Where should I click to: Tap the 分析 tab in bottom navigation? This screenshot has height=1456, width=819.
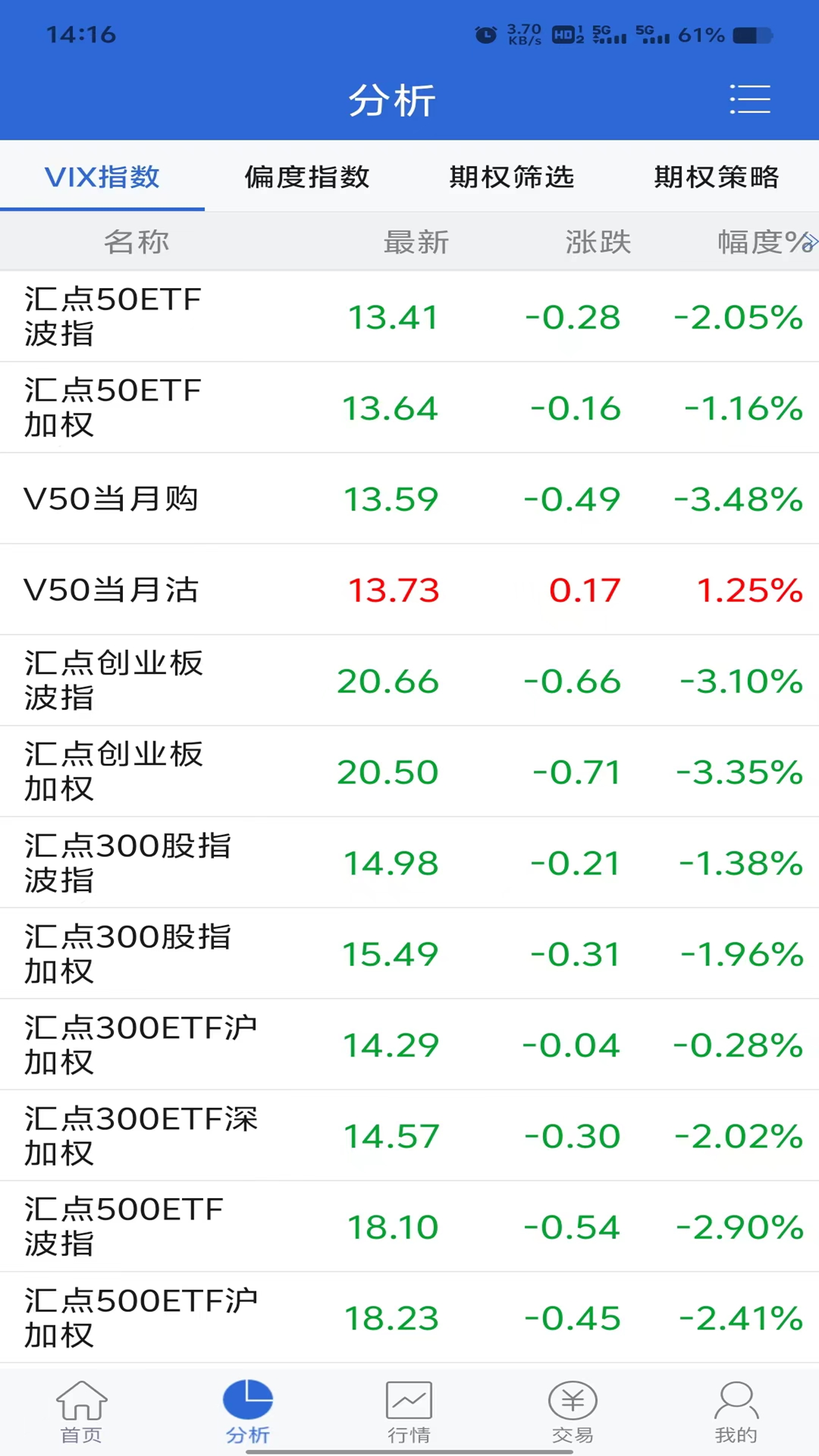[x=247, y=1411]
